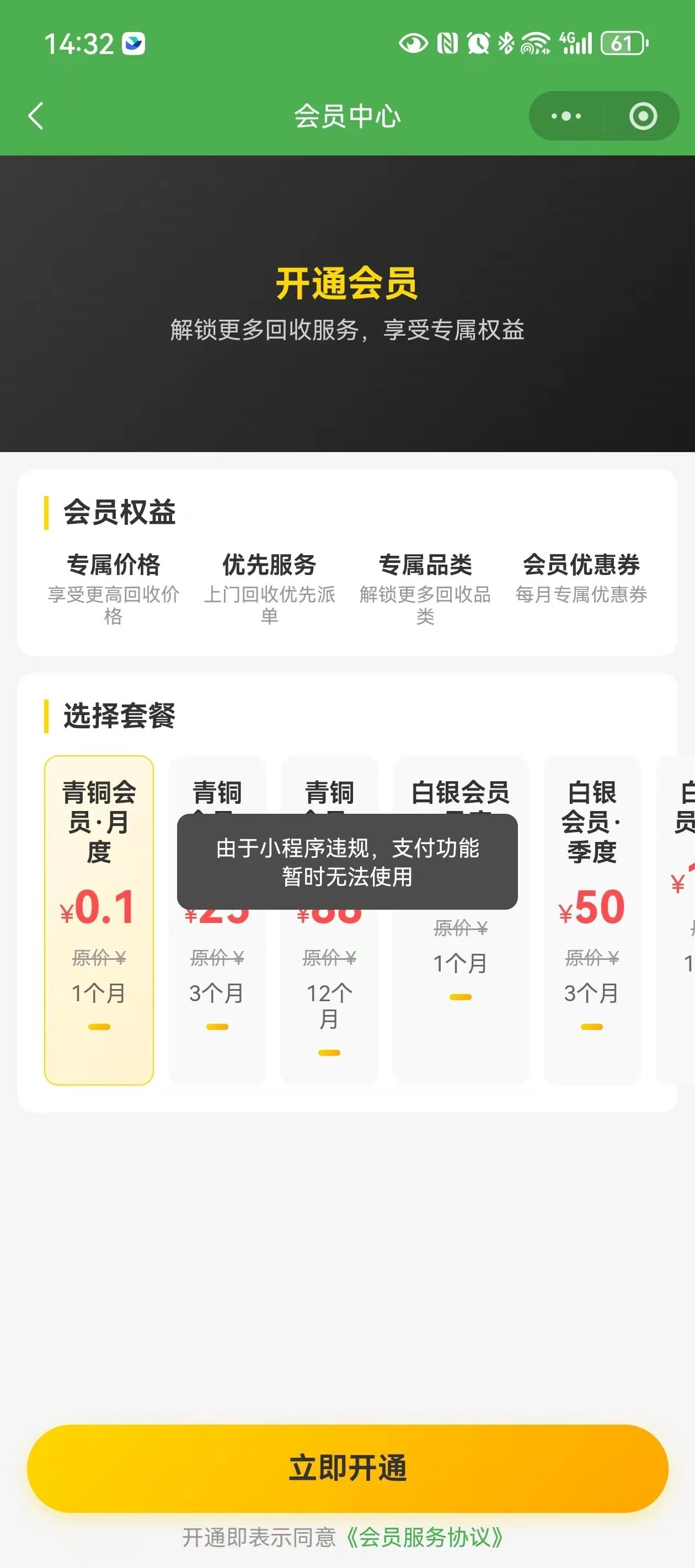Open the 《会员服务协议》 link
This screenshot has height=1568, width=695.
point(425,1538)
